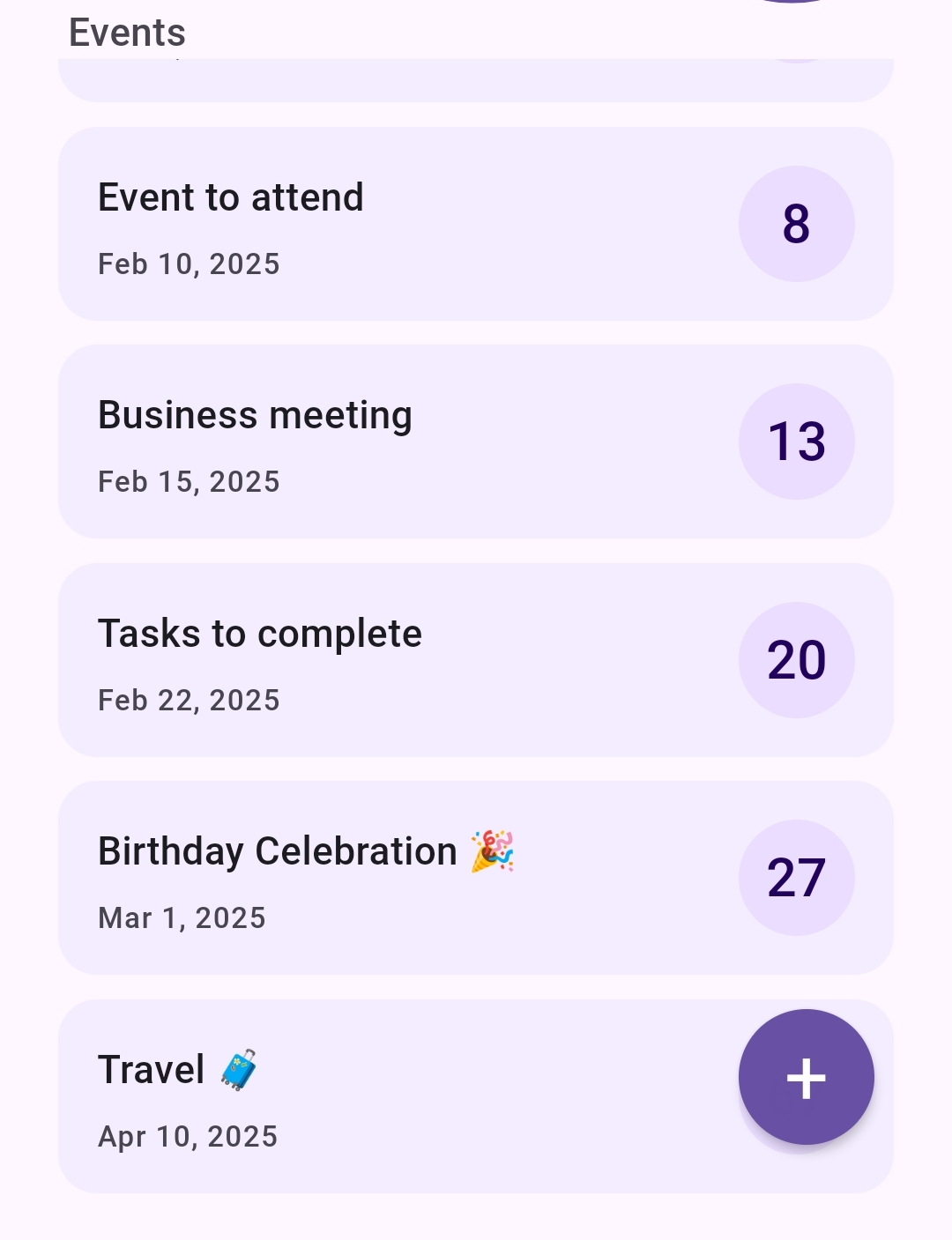Click the luggage emoji next to Travel
The image size is (952, 1240).
[235, 1069]
